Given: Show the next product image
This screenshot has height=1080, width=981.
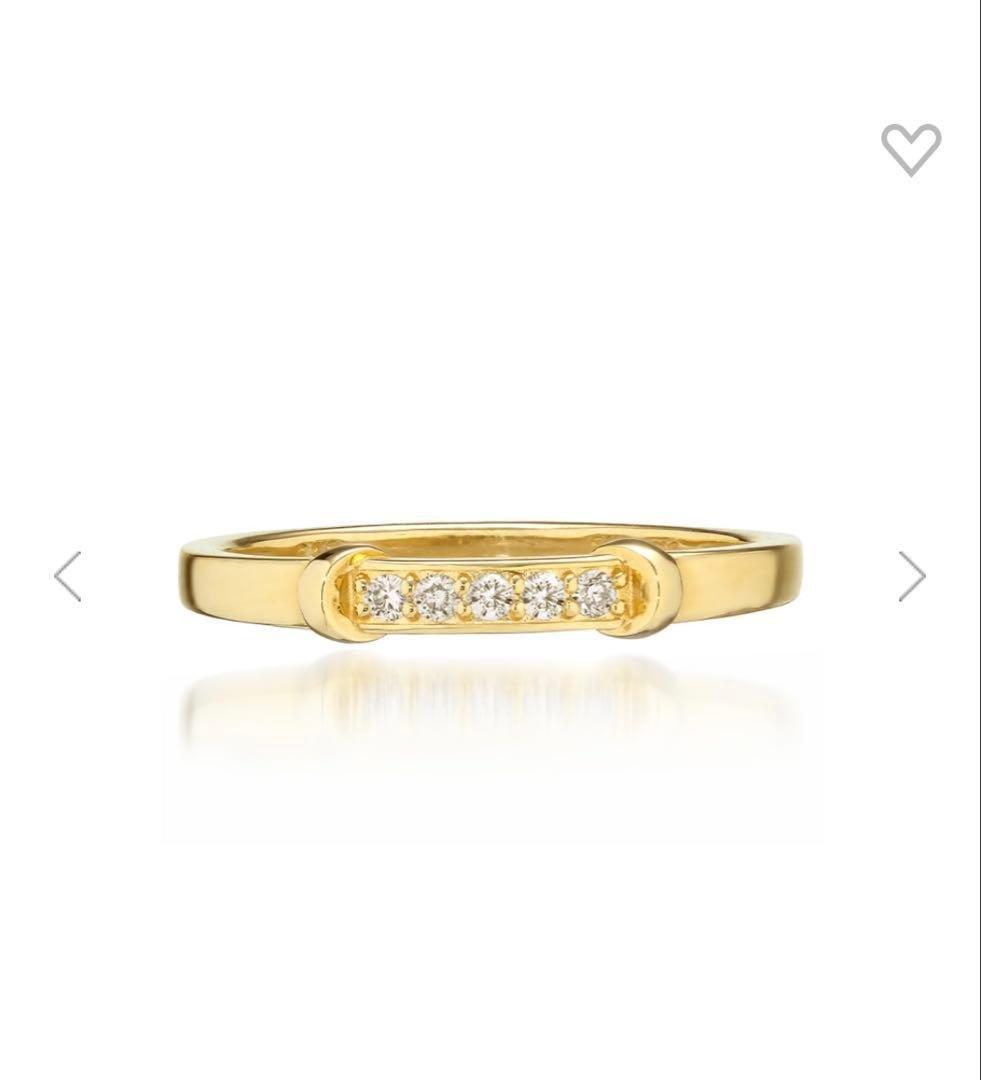Looking at the screenshot, I should click(x=911, y=577).
